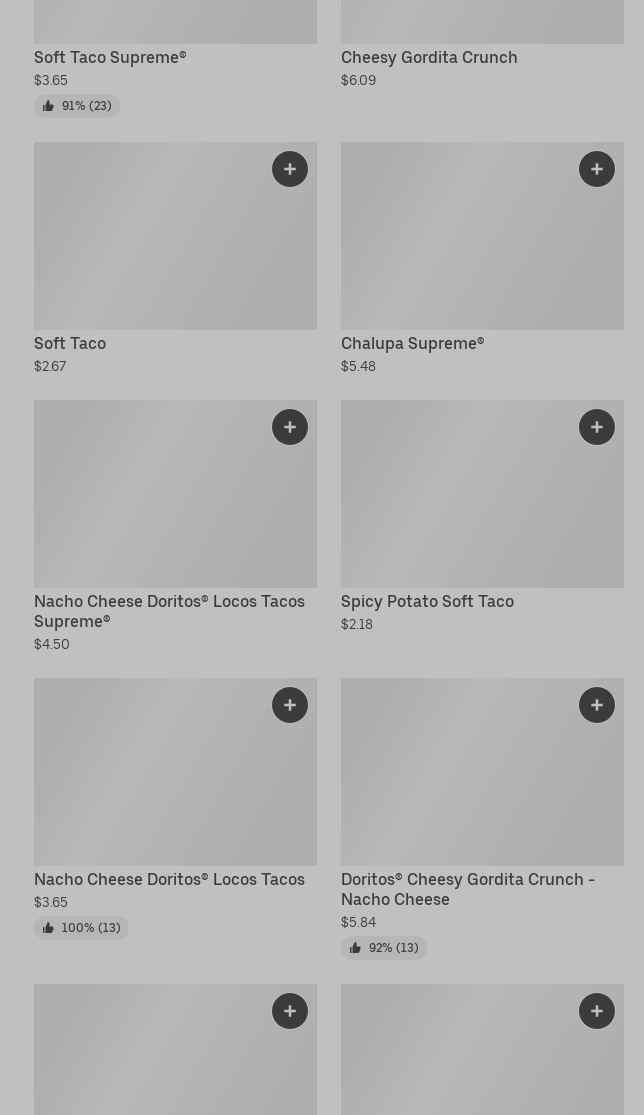View Nacho Cheese Doritos Locos Tacos item

(x=169, y=880)
